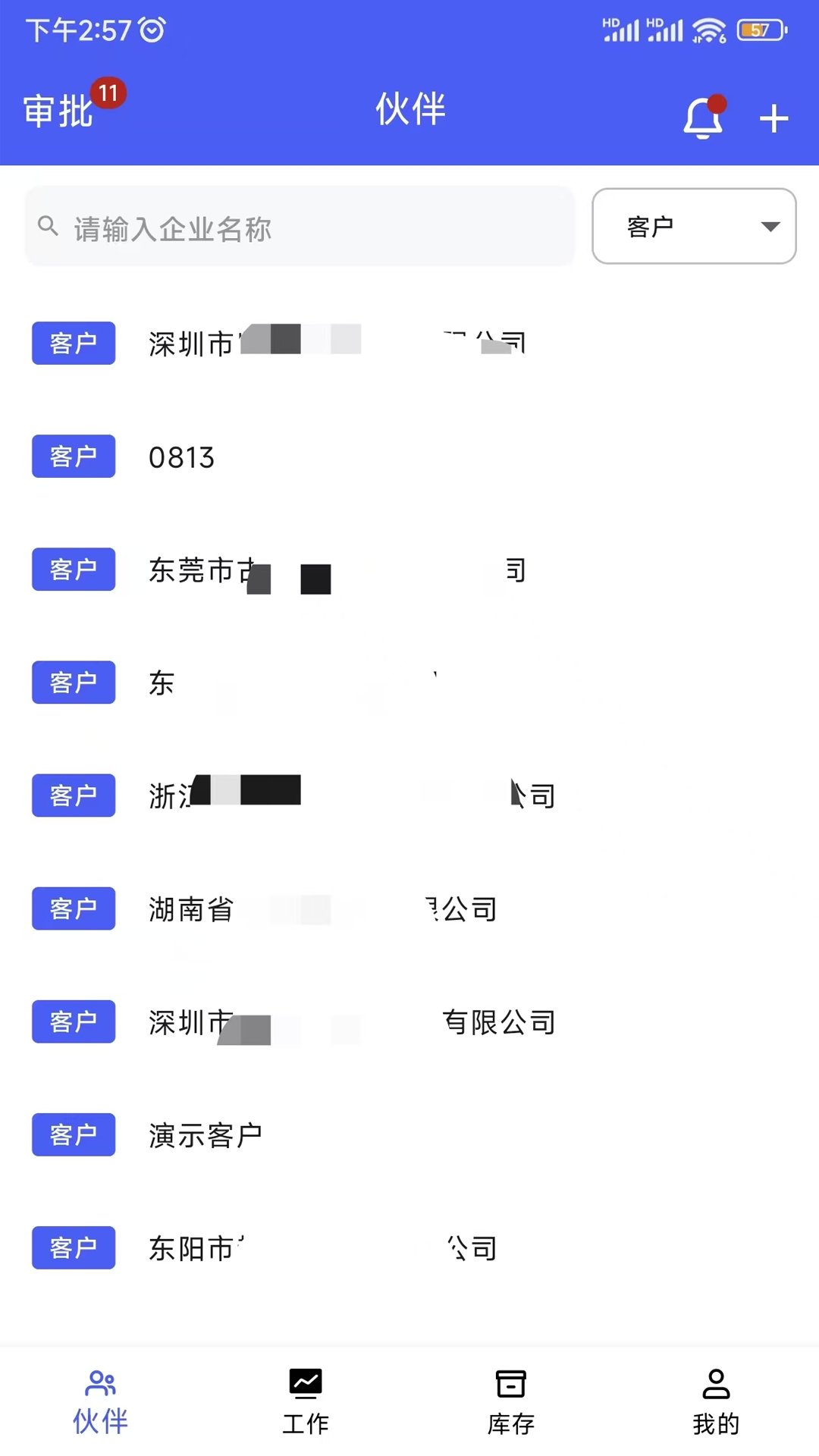Switch to the 伙伴 page title area
The width and height of the screenshot is (819, 1456).
pos(409,110)
